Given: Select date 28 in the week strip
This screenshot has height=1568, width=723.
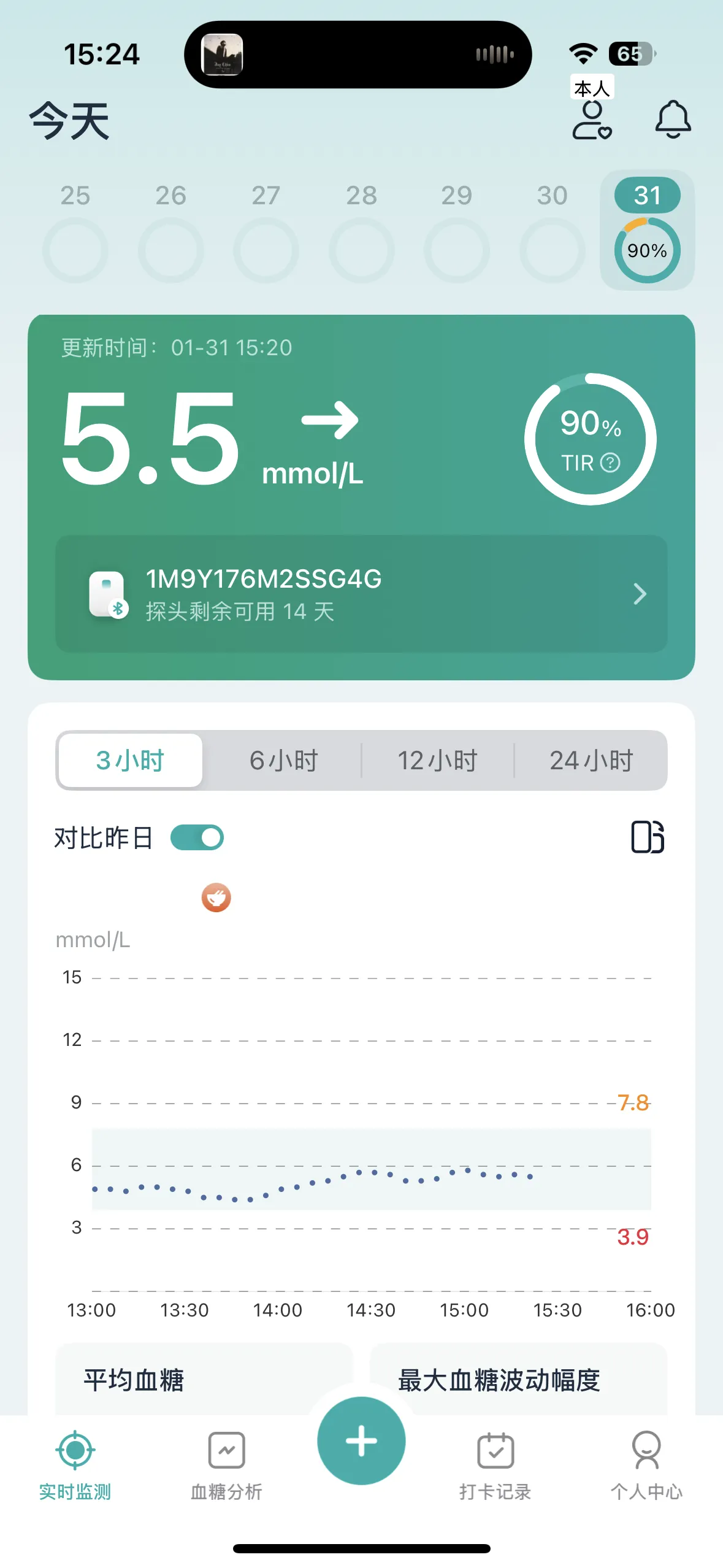Looking at the screenshot, I should (x=361, y=230).
